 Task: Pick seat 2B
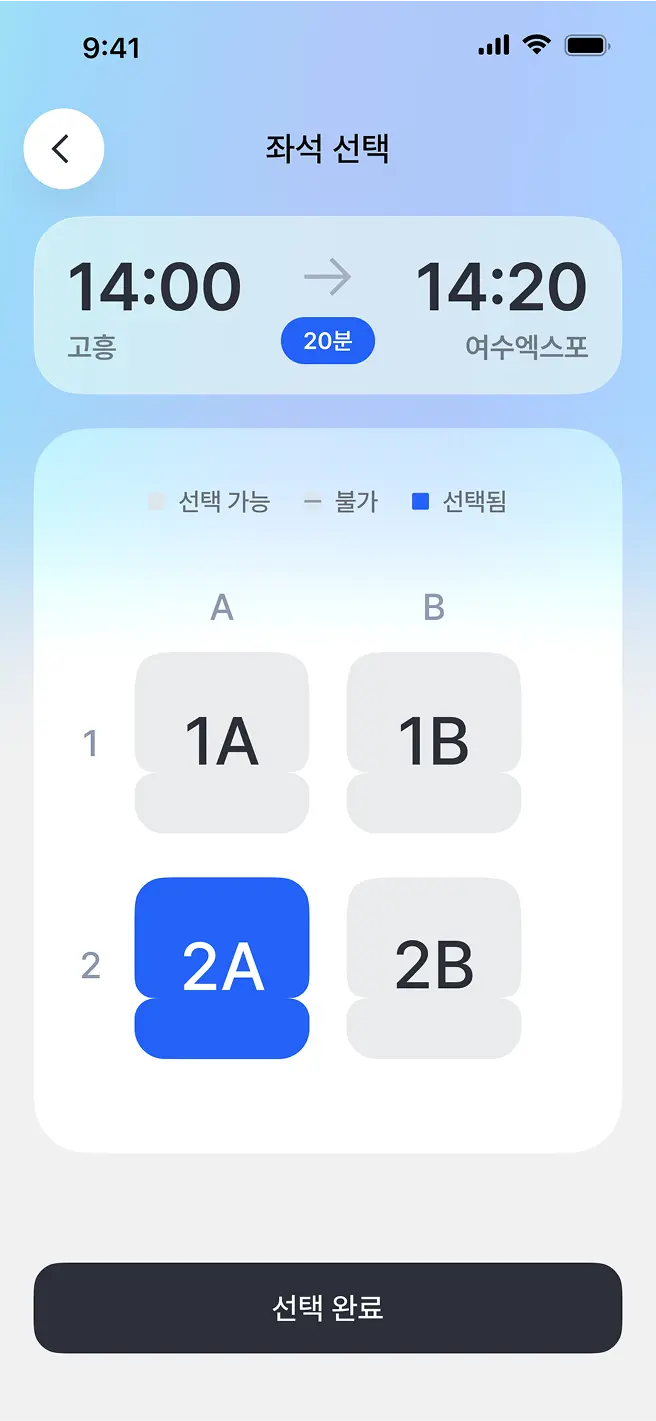[433, 967]
